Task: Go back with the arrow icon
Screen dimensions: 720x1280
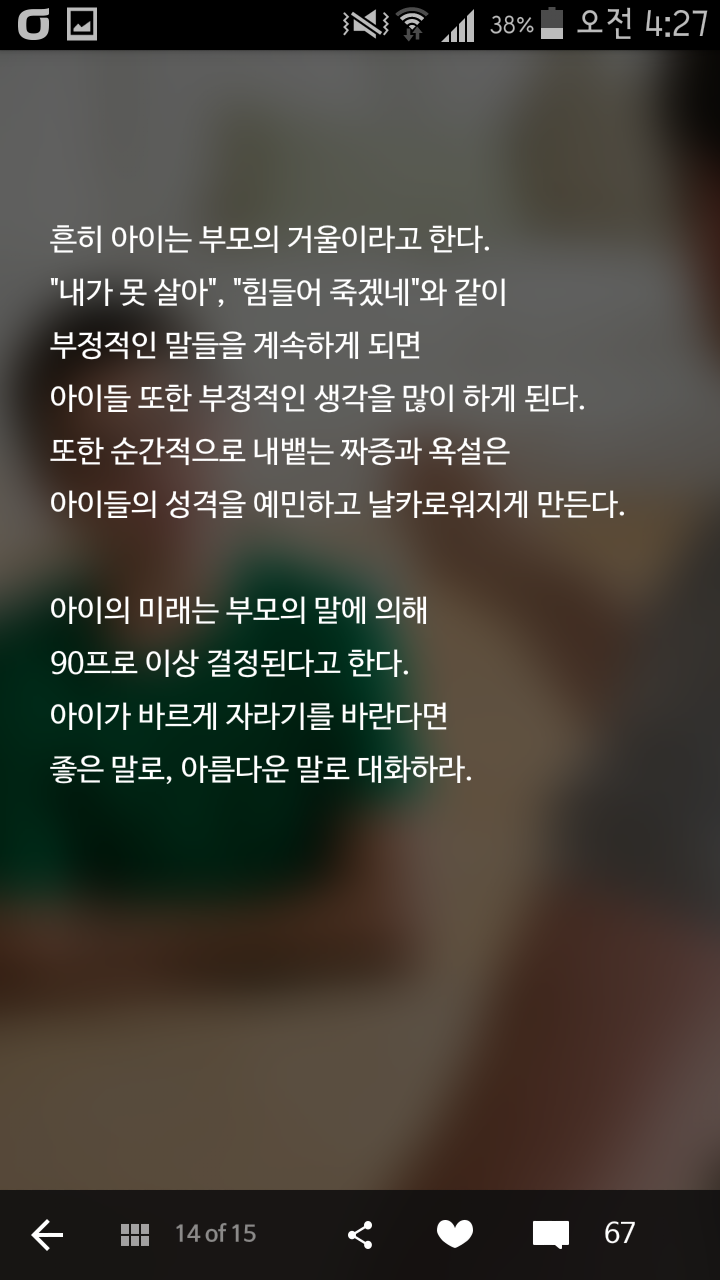Action: point(47,1234)
